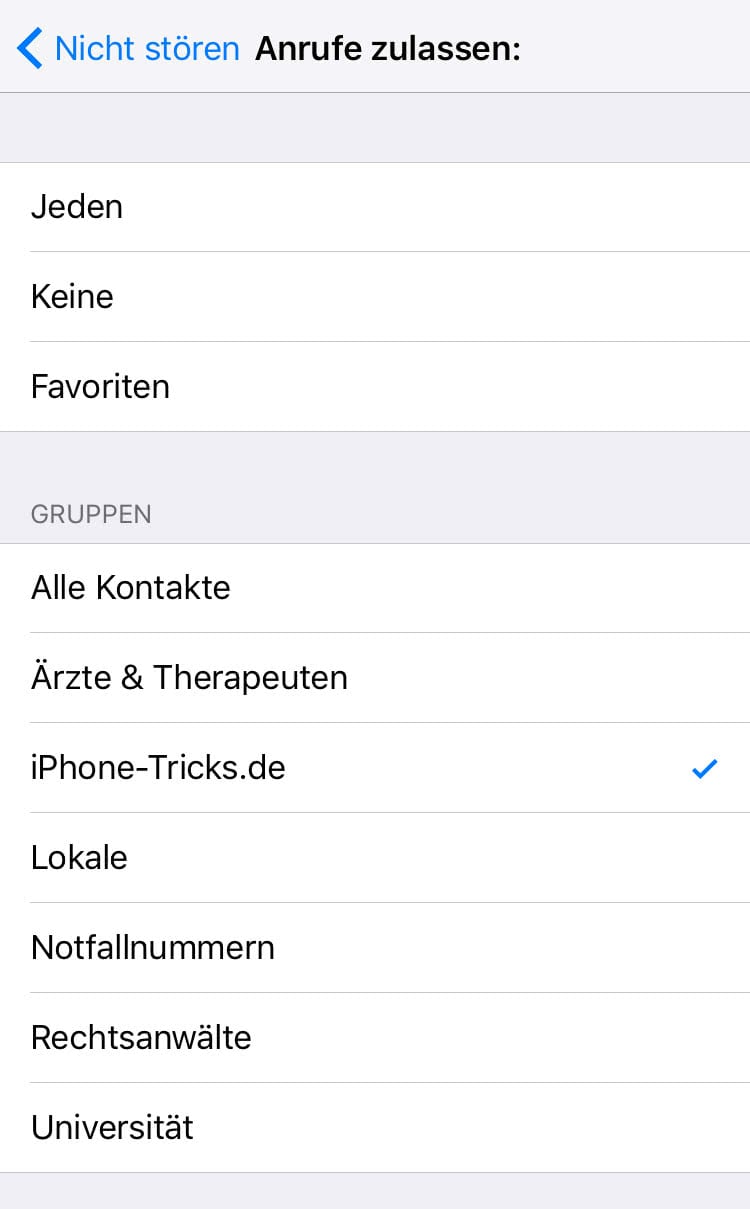The image size is (750, 1209).
Task: Select Notfallnummern group
Action: click(375, 948)
